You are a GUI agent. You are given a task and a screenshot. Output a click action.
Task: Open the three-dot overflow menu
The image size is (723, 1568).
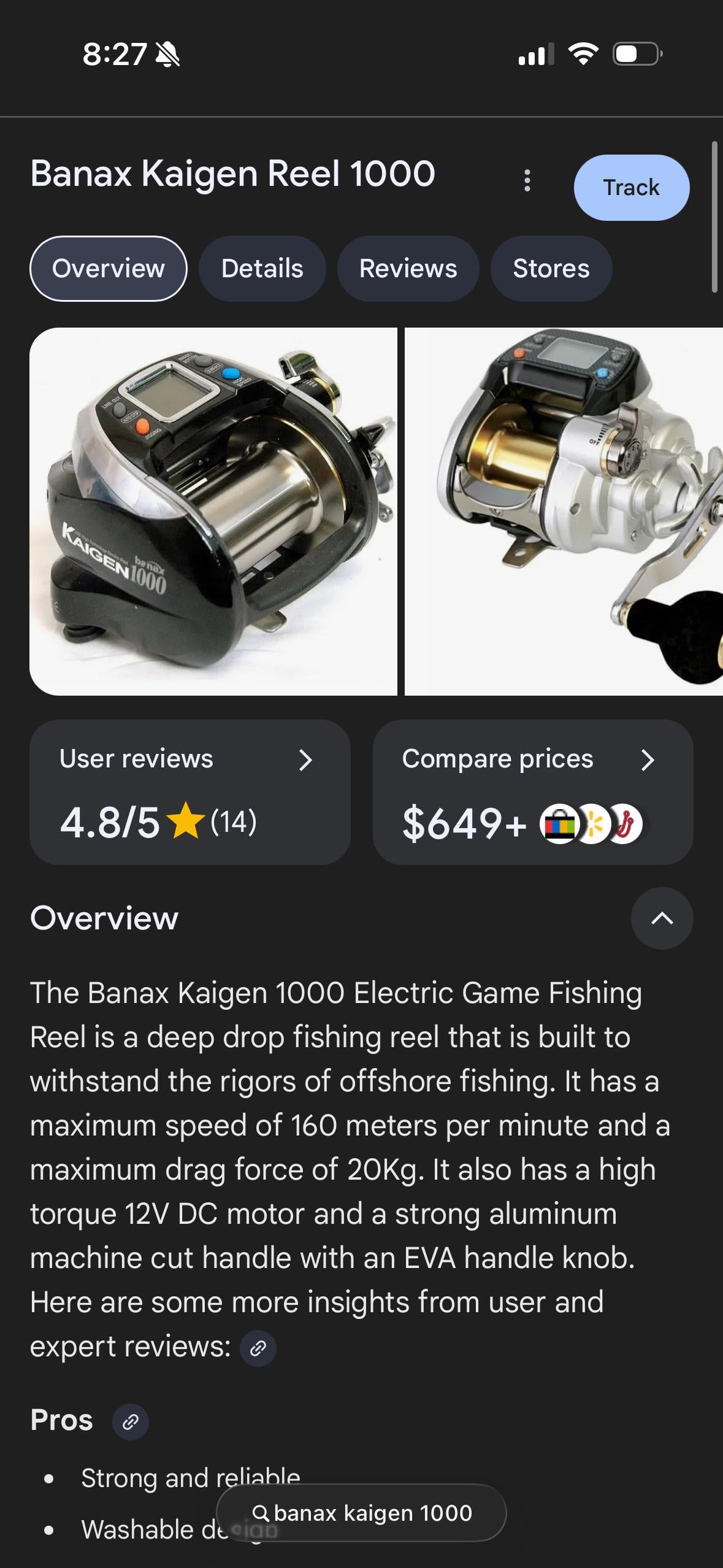[x=527, y=181]
